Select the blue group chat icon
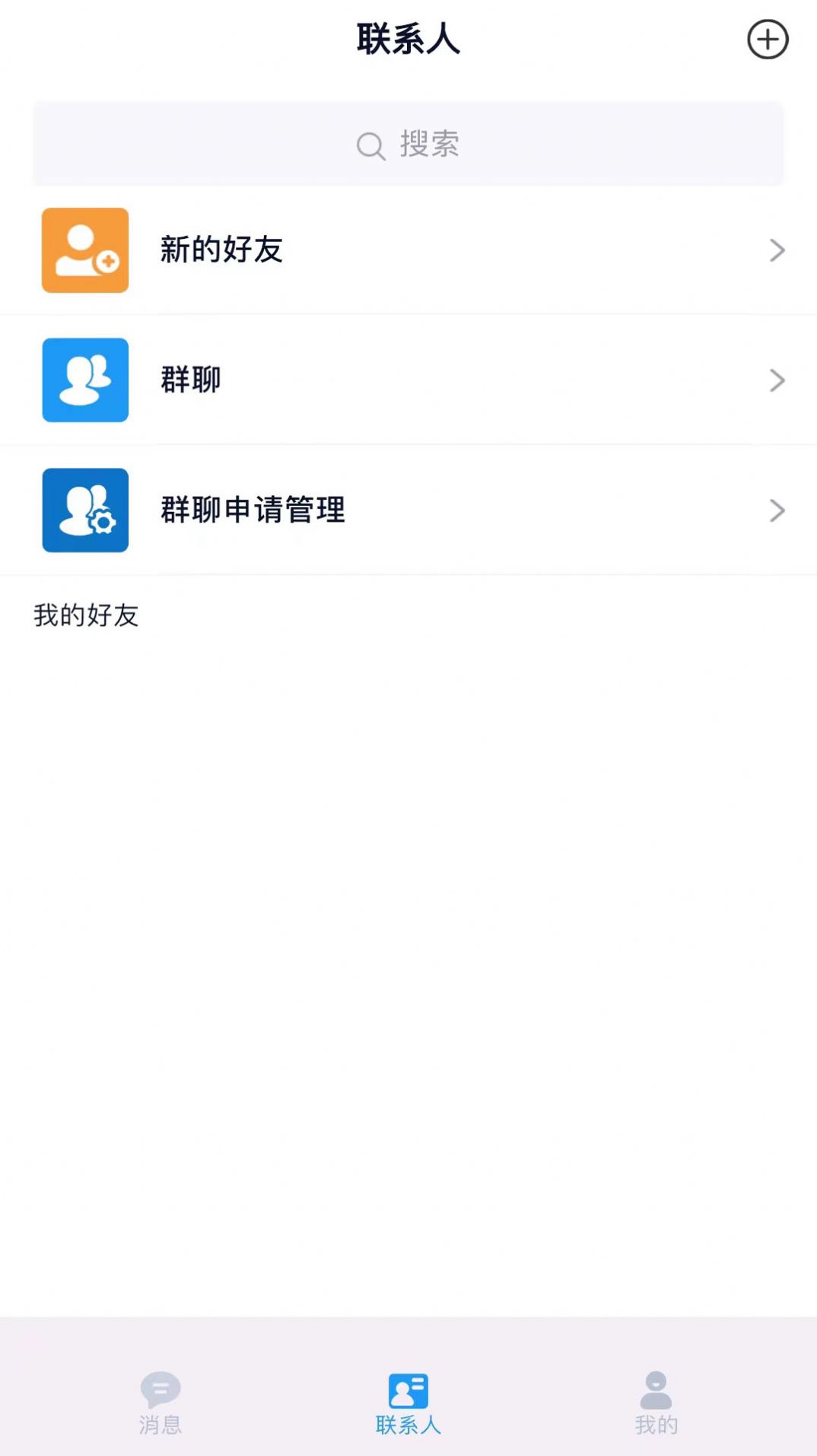Image resolution: width=817 pixels, height=1456 pixels. click(84, 381)
